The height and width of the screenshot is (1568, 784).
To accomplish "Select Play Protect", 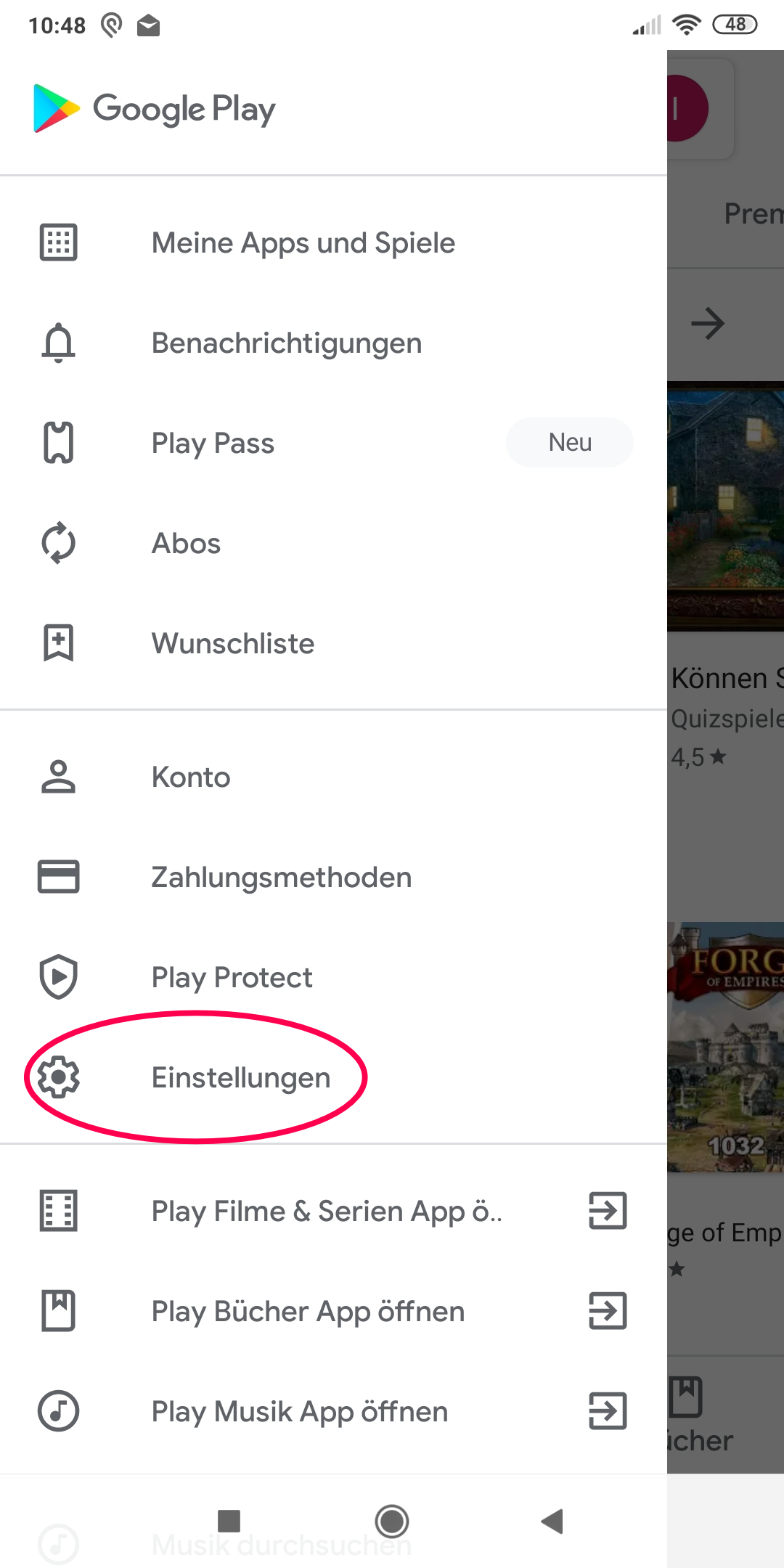I will point(232,978).
